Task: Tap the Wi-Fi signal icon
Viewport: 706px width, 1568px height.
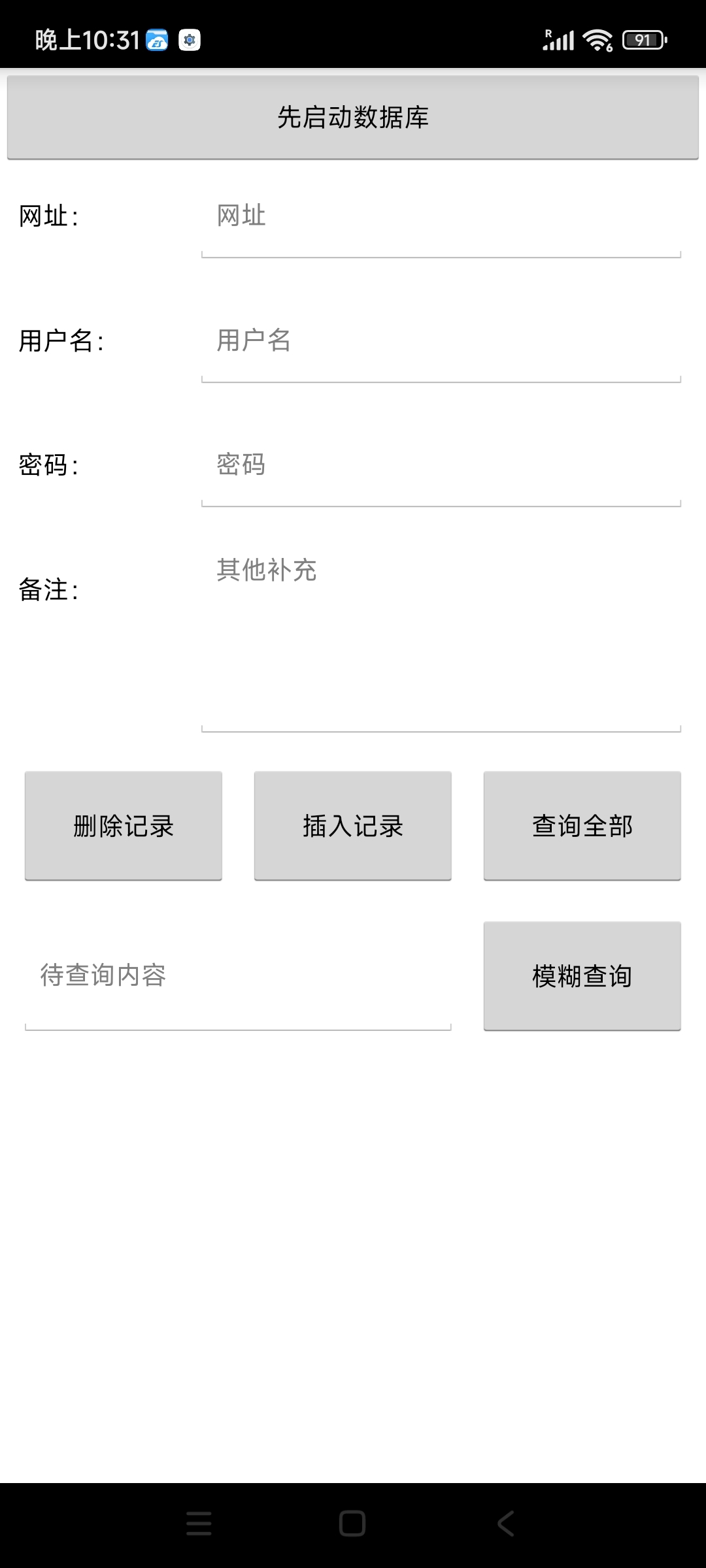Action: pyautogui.click(x=596, y=39)
